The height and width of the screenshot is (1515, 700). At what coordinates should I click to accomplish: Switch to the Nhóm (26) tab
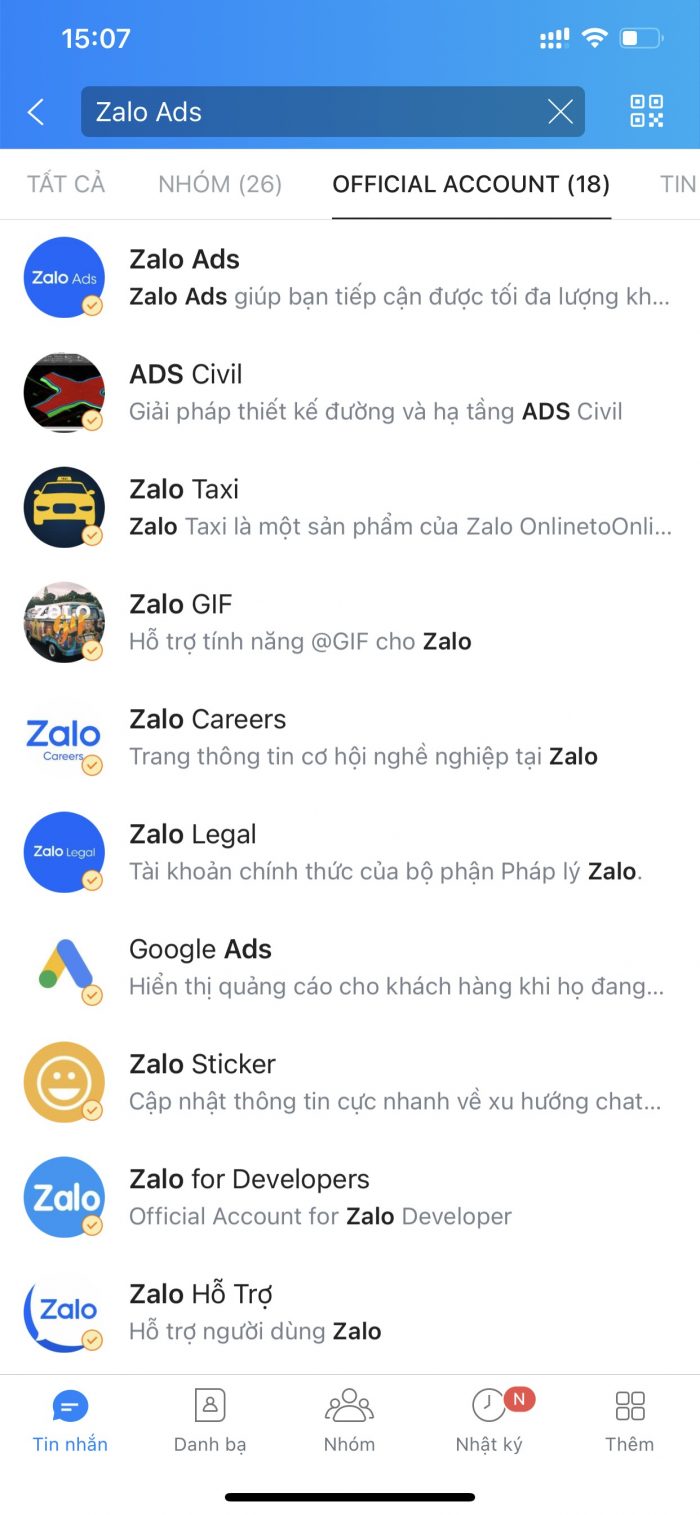coord(220,184)
